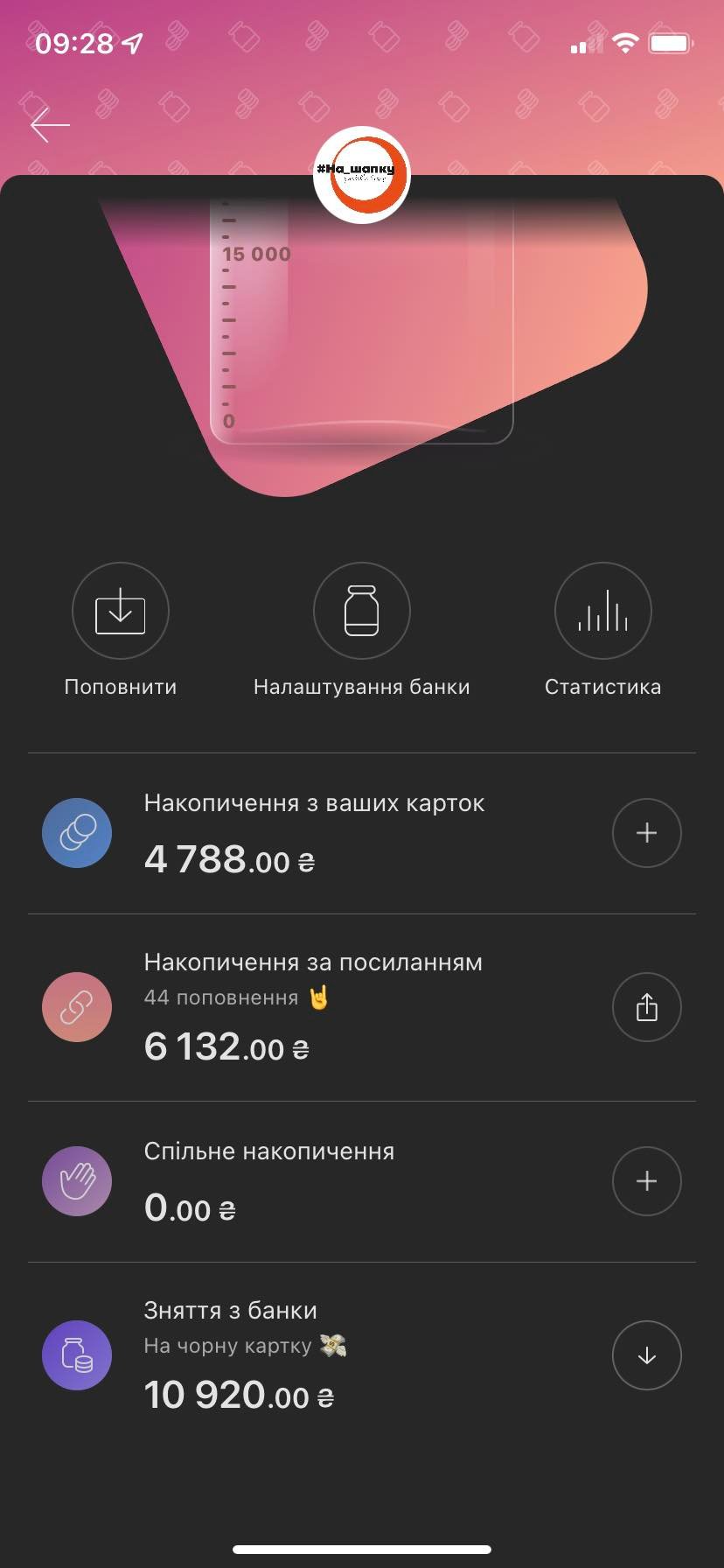
Task: Withdraw from the jar to the black card
Action: [646, 1355]
